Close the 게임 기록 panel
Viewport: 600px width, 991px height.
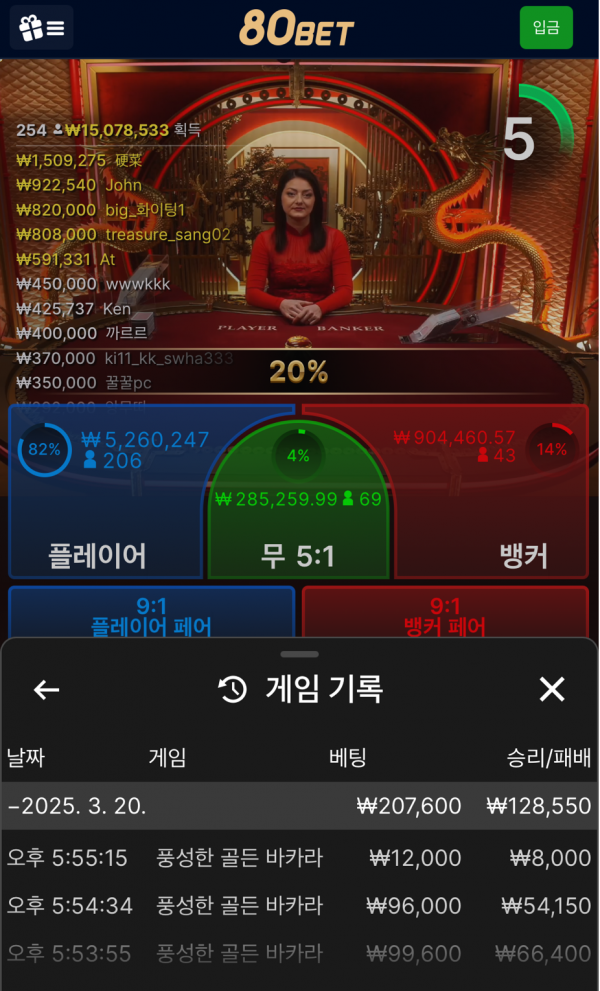tap(552, 689)
